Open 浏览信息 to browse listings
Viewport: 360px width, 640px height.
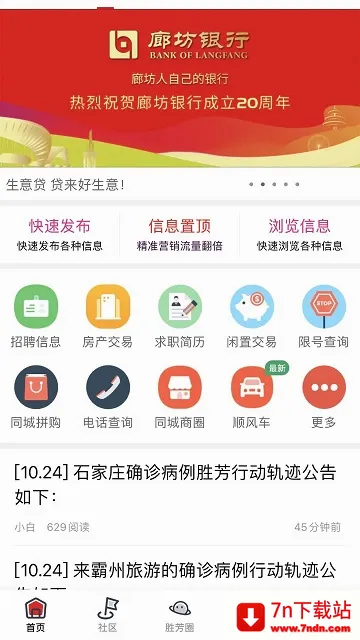[300, 235]
